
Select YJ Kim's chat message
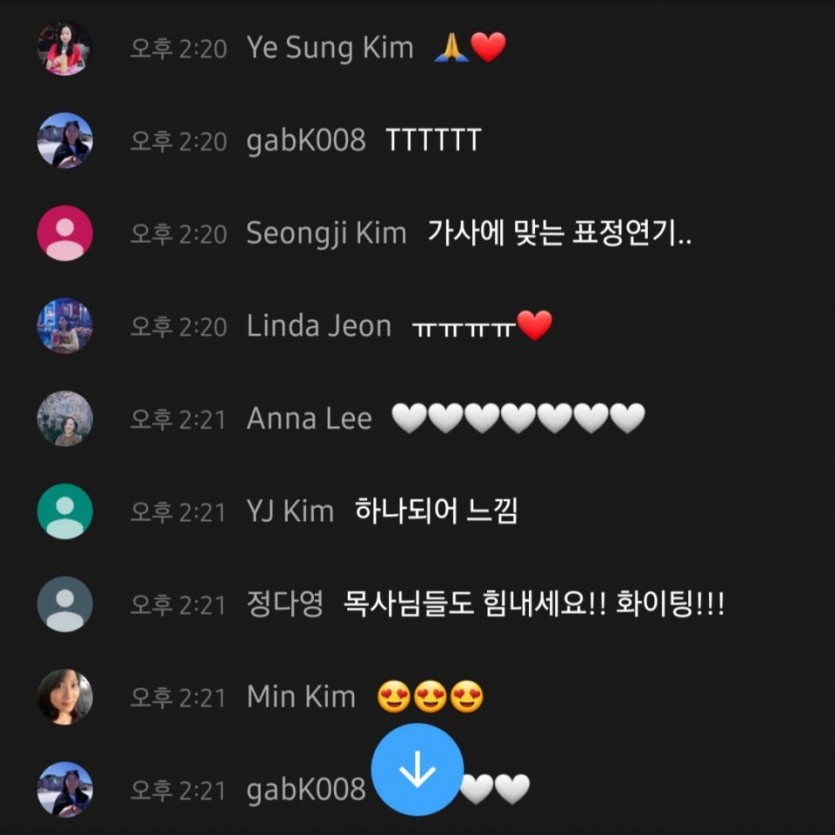pos(436,512)
